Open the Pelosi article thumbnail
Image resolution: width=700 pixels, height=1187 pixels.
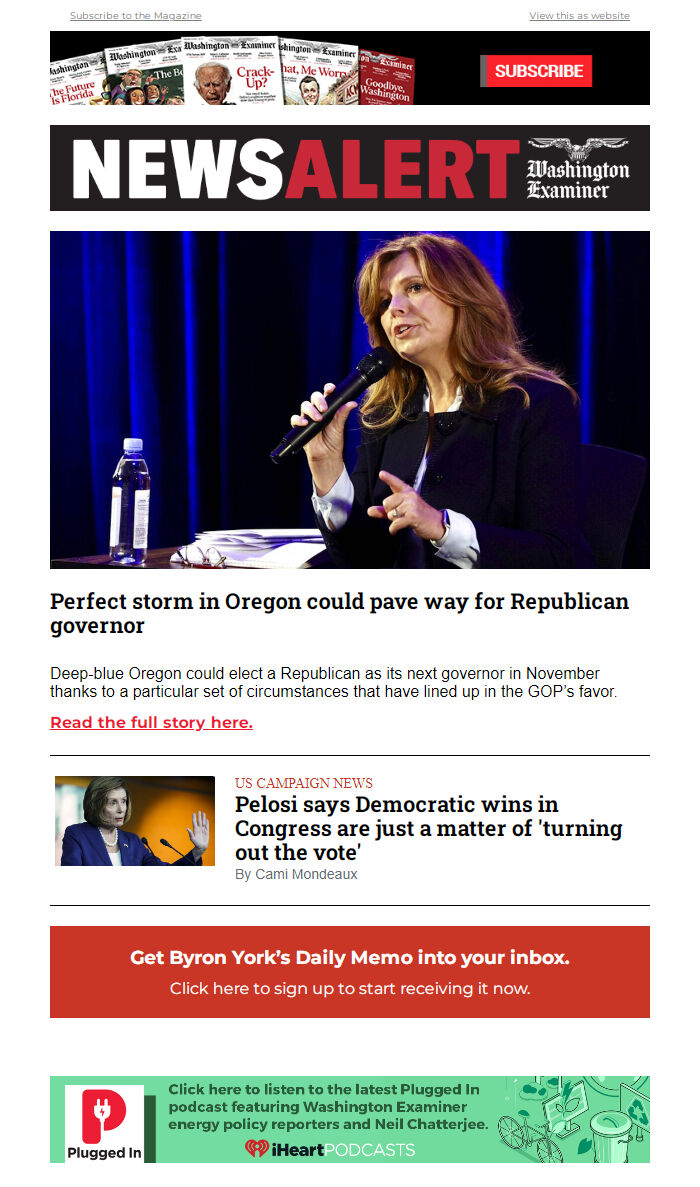pyautogui.click(x=135, y=821)
